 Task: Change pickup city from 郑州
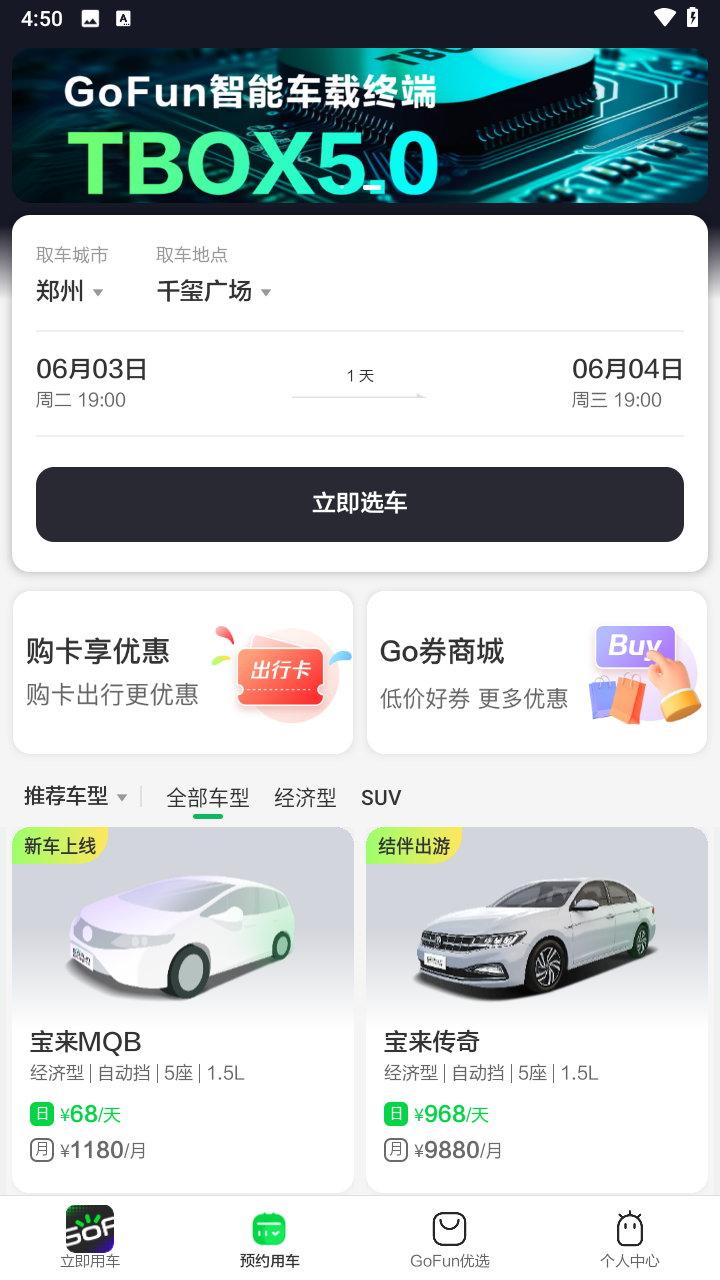point(70,291)
